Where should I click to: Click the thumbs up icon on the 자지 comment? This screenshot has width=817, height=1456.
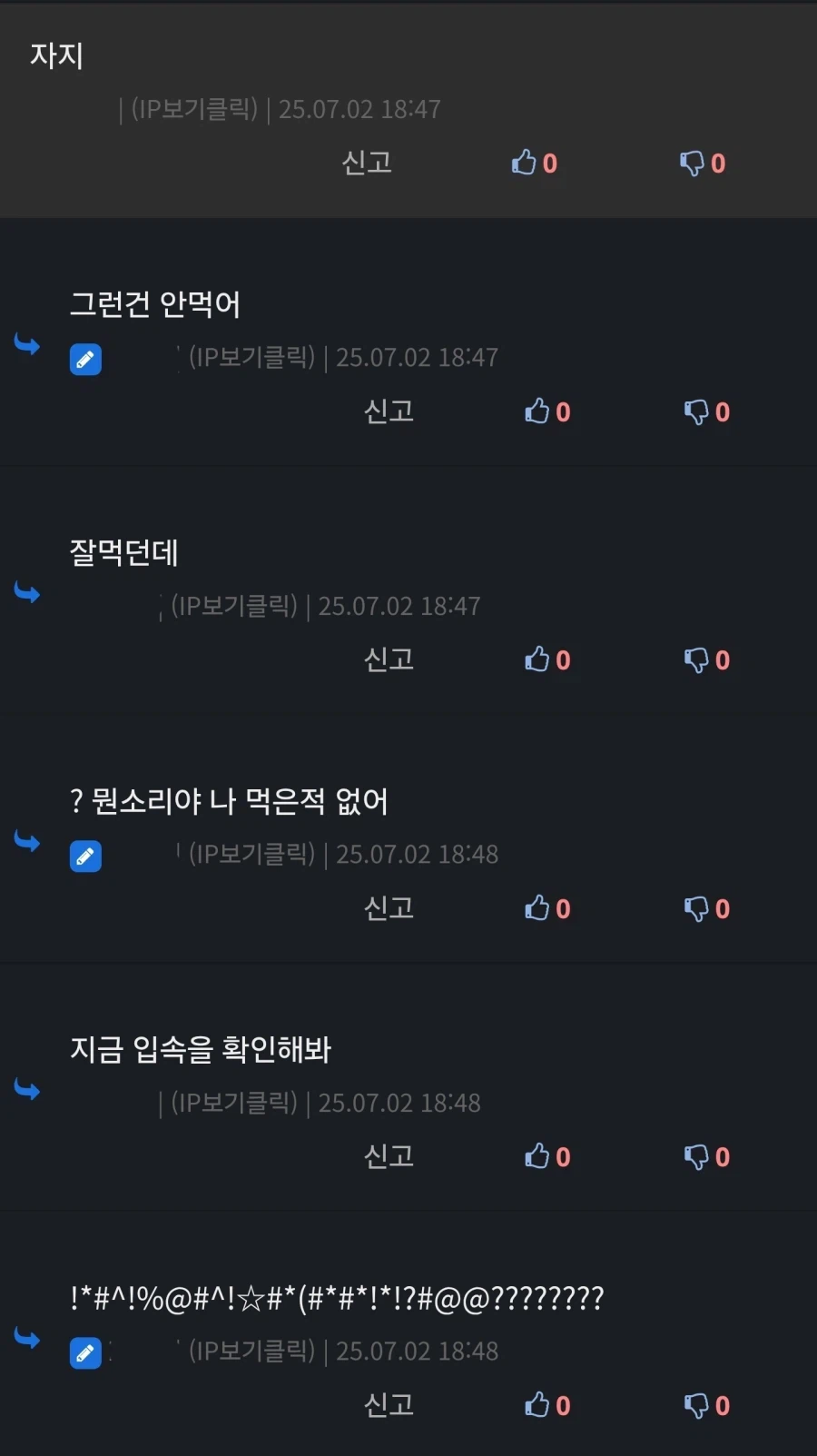point(525,163)
